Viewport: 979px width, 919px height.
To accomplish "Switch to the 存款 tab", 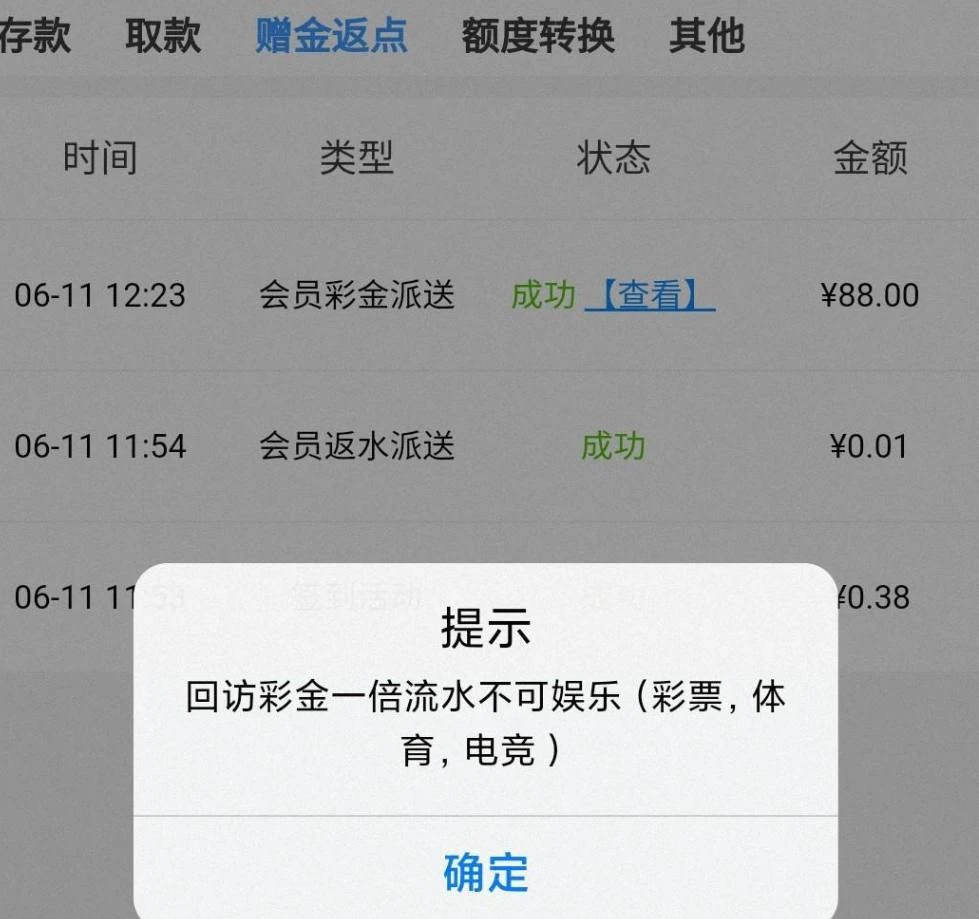I will point(35,36).
